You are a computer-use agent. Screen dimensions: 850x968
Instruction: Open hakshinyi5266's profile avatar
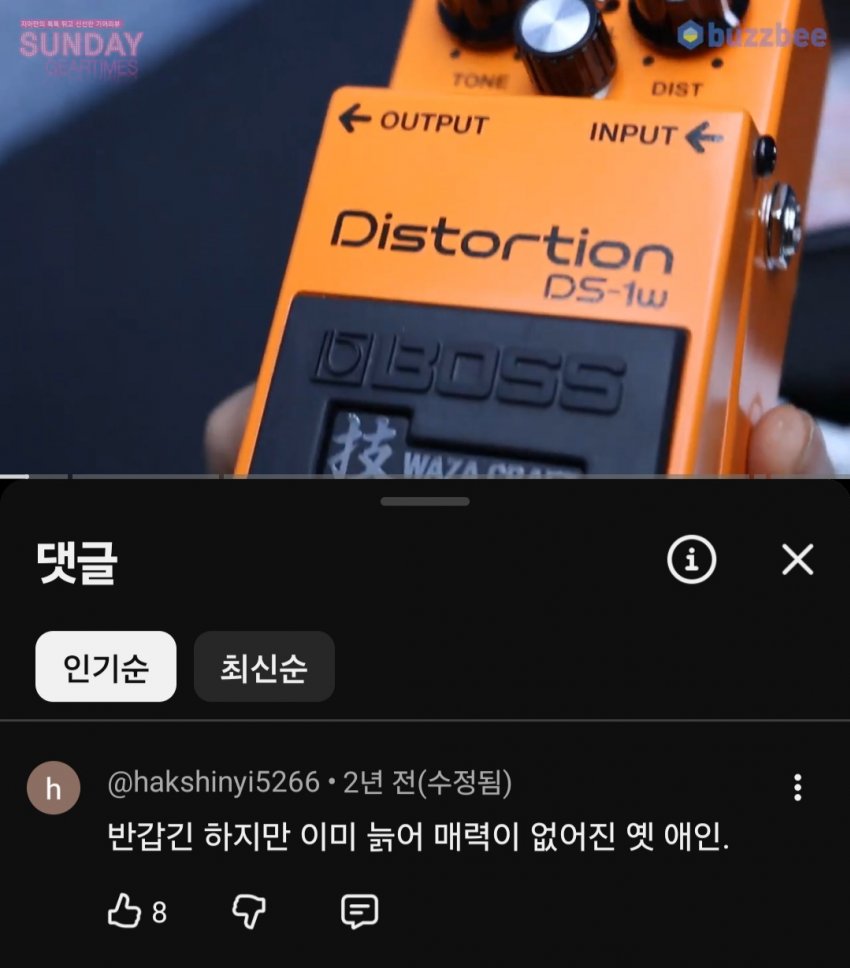point(53,788)
